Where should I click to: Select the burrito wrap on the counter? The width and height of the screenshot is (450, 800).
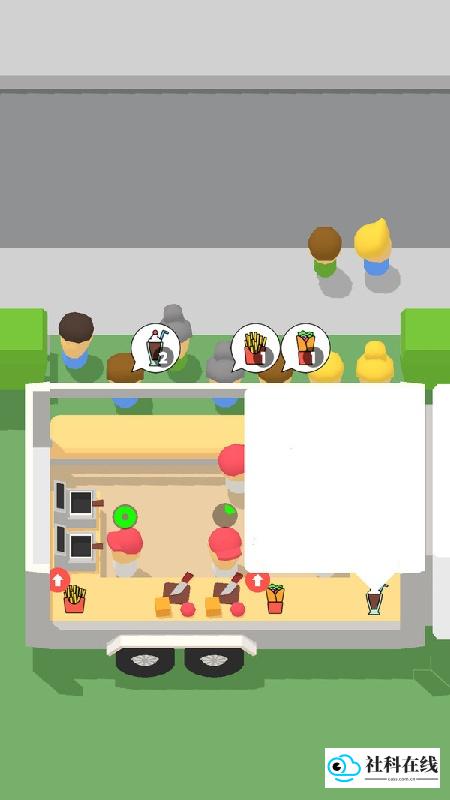275,599
